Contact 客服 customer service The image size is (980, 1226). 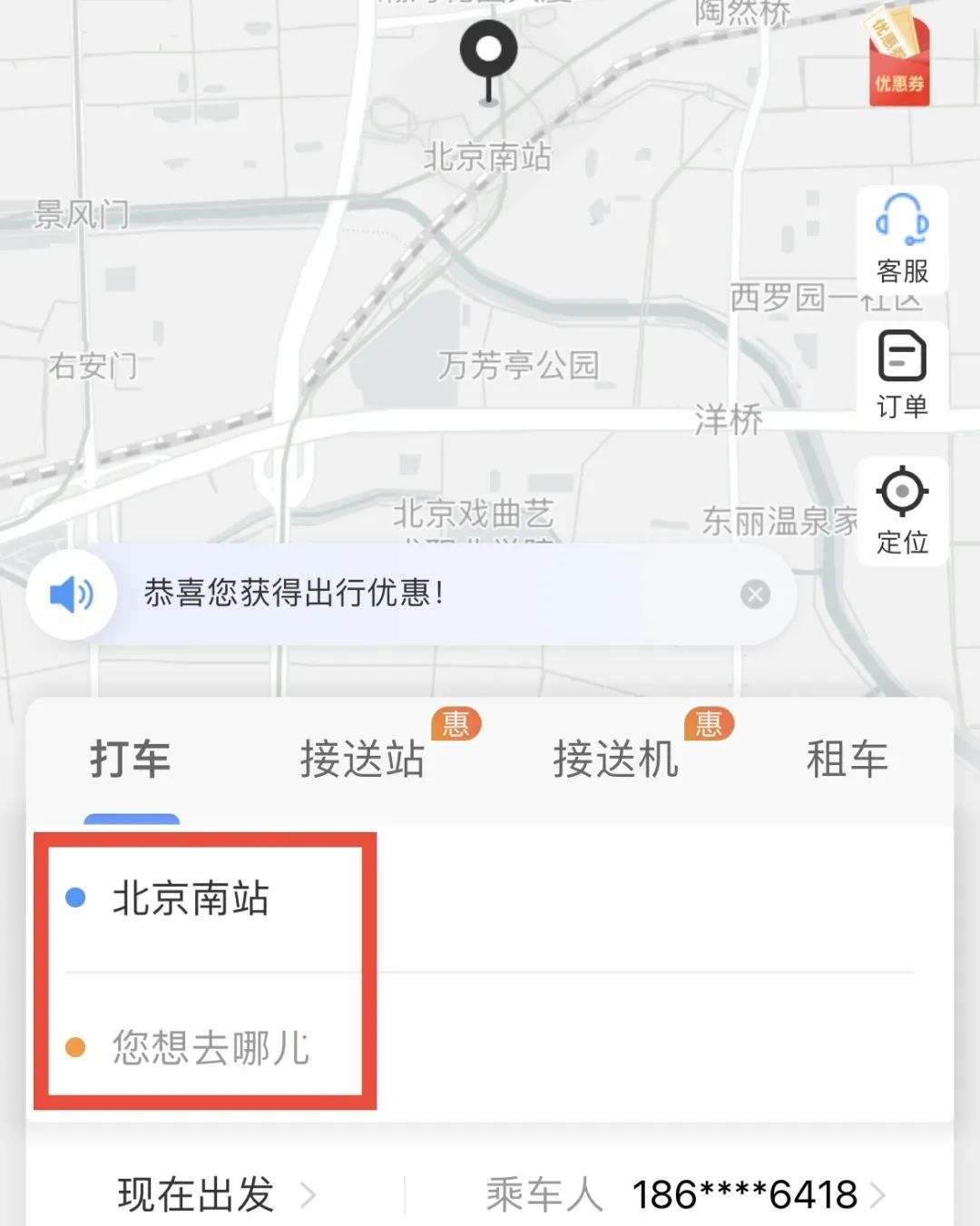pyautogui.click(x=902, y=240)
